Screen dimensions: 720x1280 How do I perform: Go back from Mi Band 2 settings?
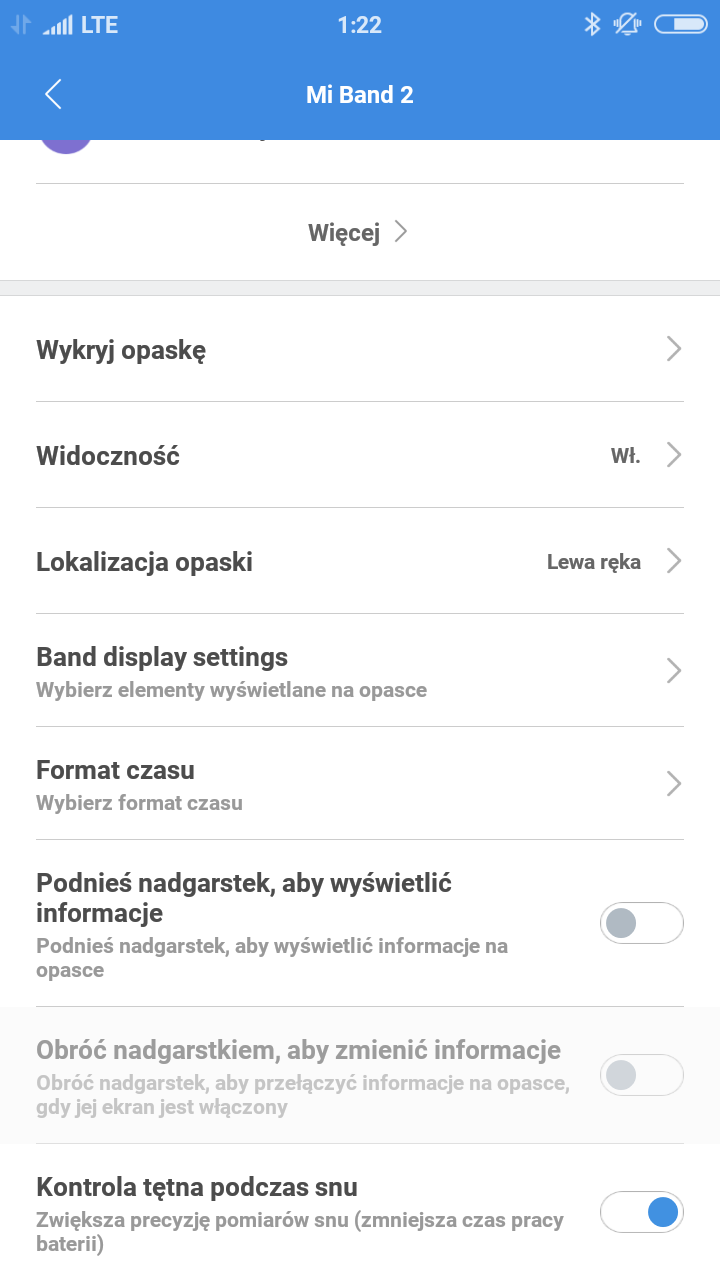54,95
